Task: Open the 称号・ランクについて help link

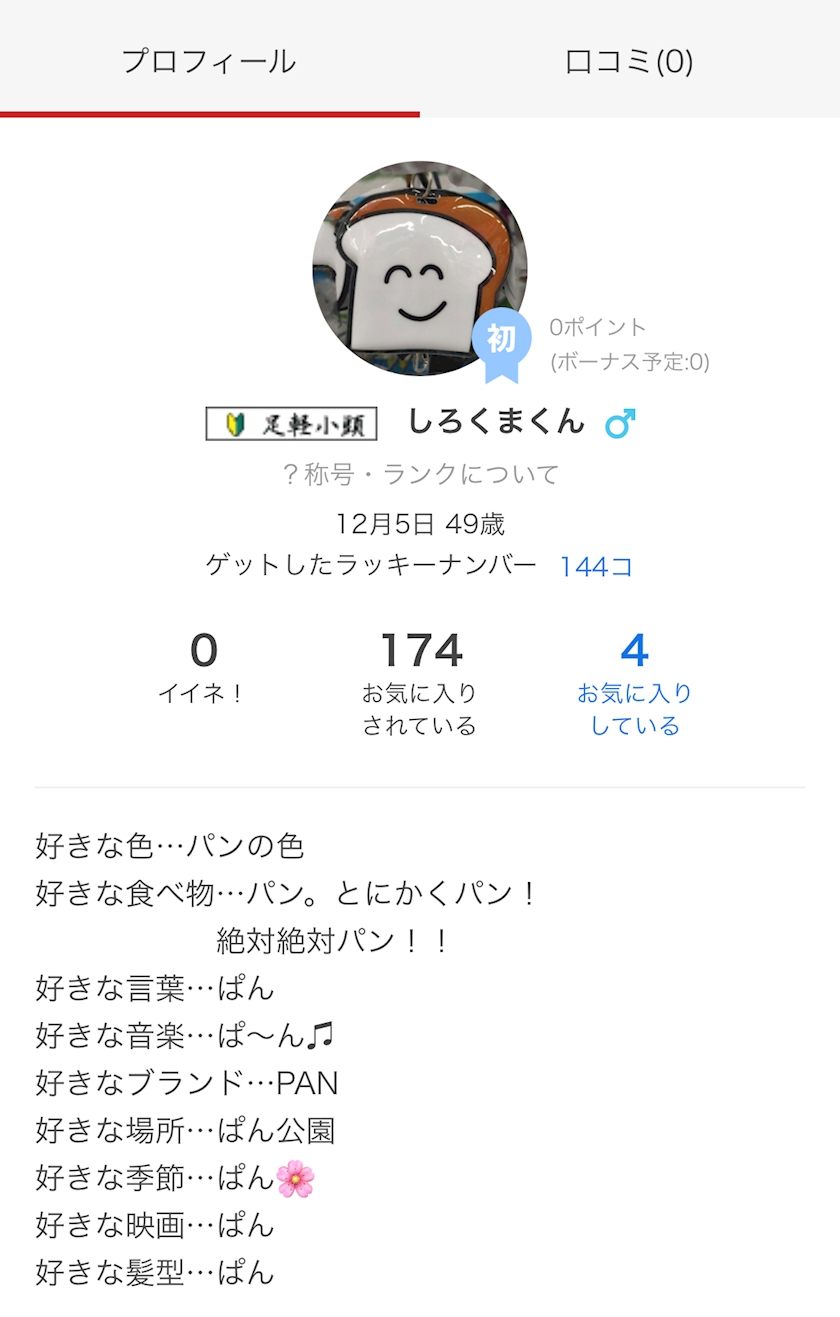Action: coord(420,474)
